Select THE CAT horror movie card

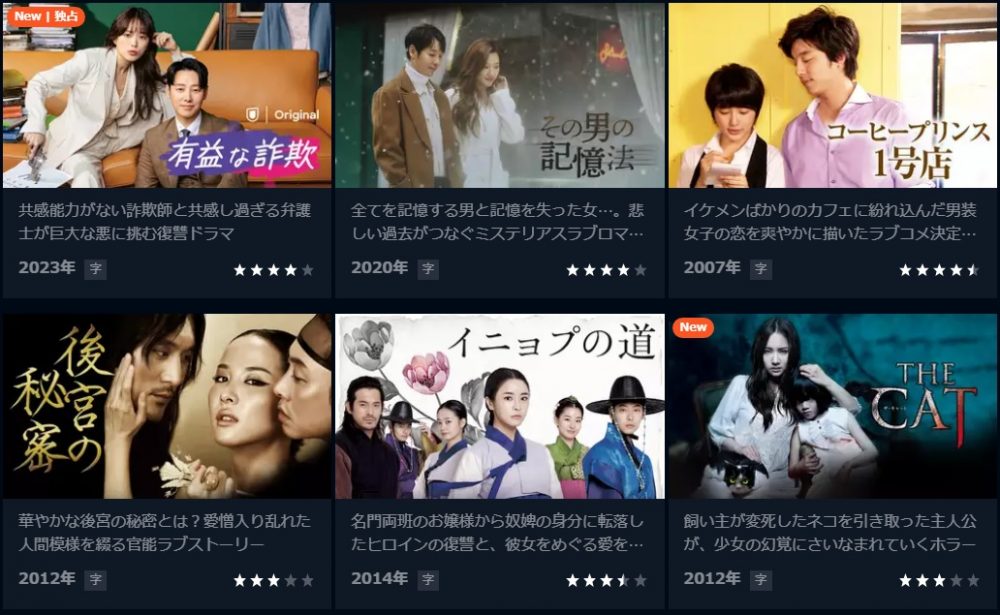[832, 407]
